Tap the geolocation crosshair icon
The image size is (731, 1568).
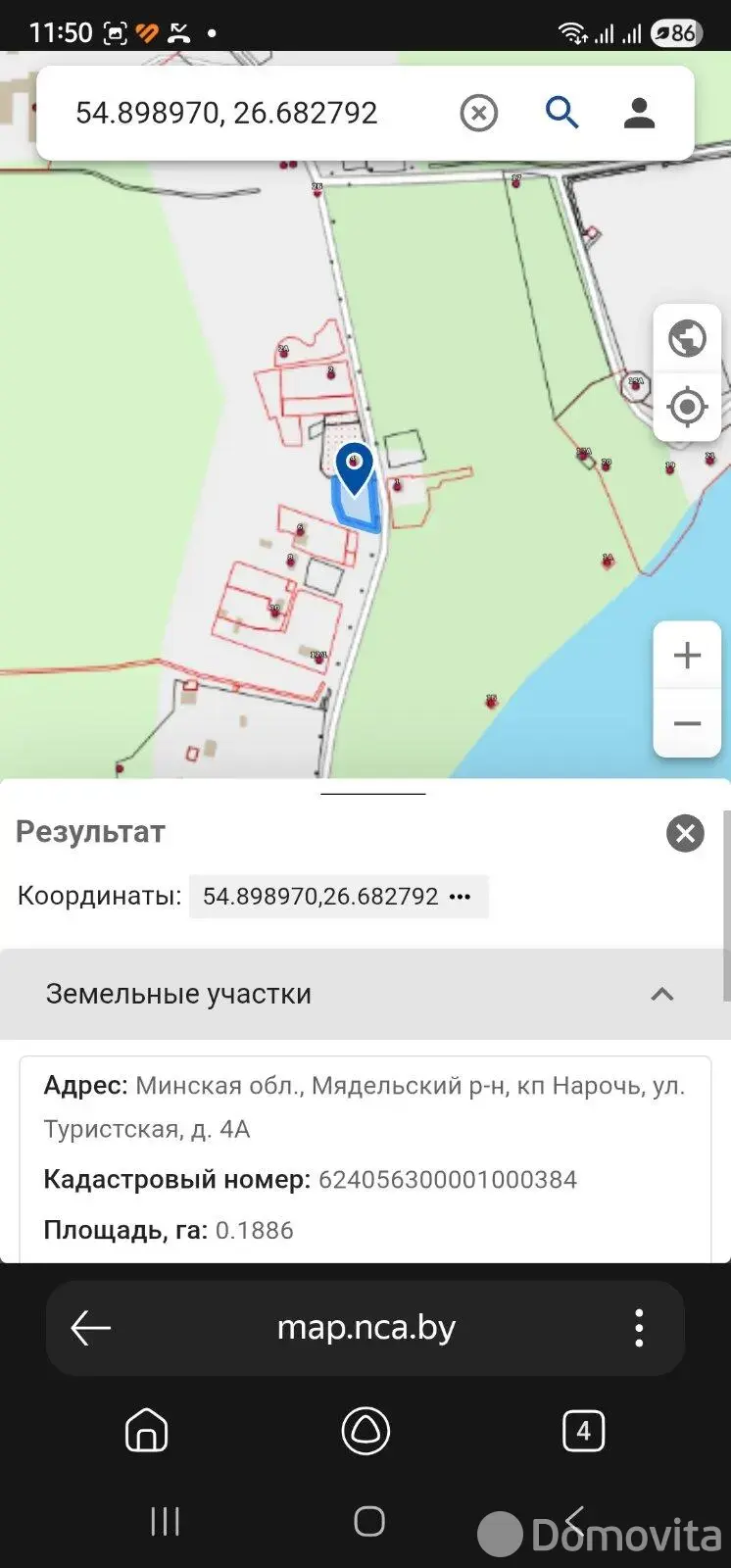coord(687,406)
